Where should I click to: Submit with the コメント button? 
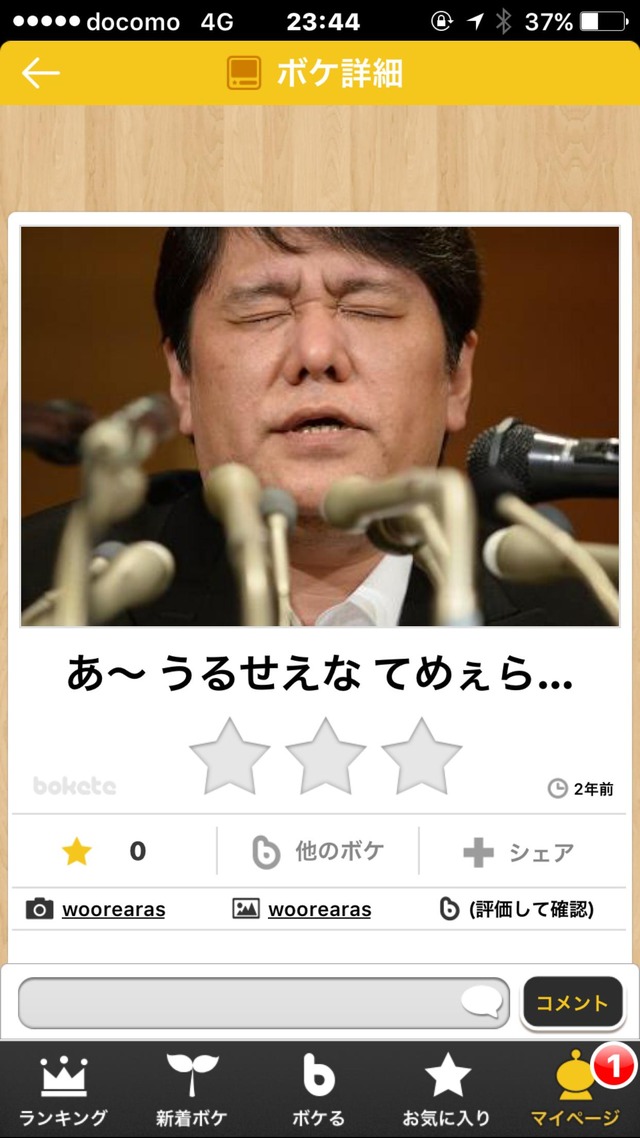[x=572, y=1003]
